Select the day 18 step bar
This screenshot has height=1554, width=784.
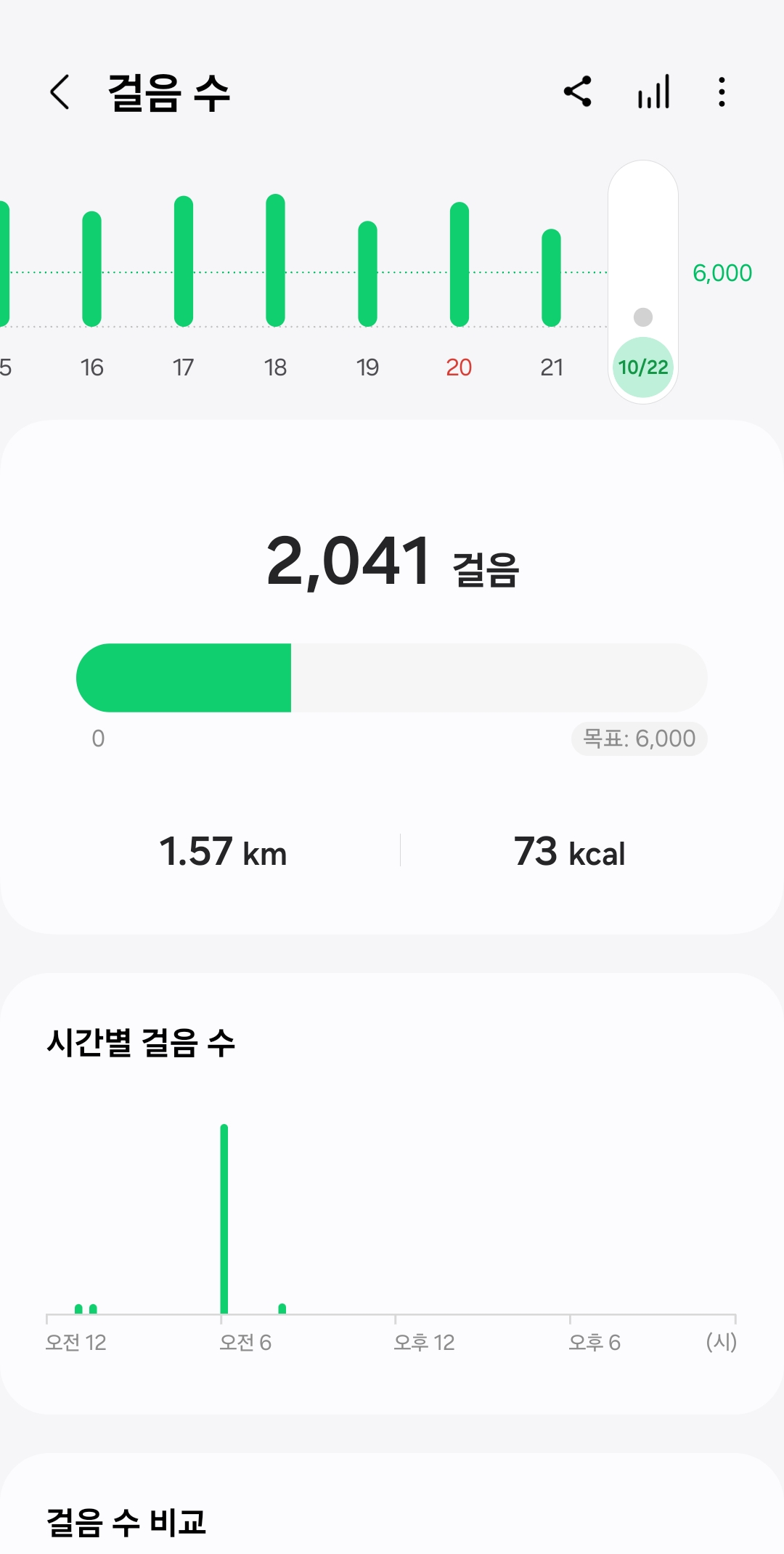(275, 260)
